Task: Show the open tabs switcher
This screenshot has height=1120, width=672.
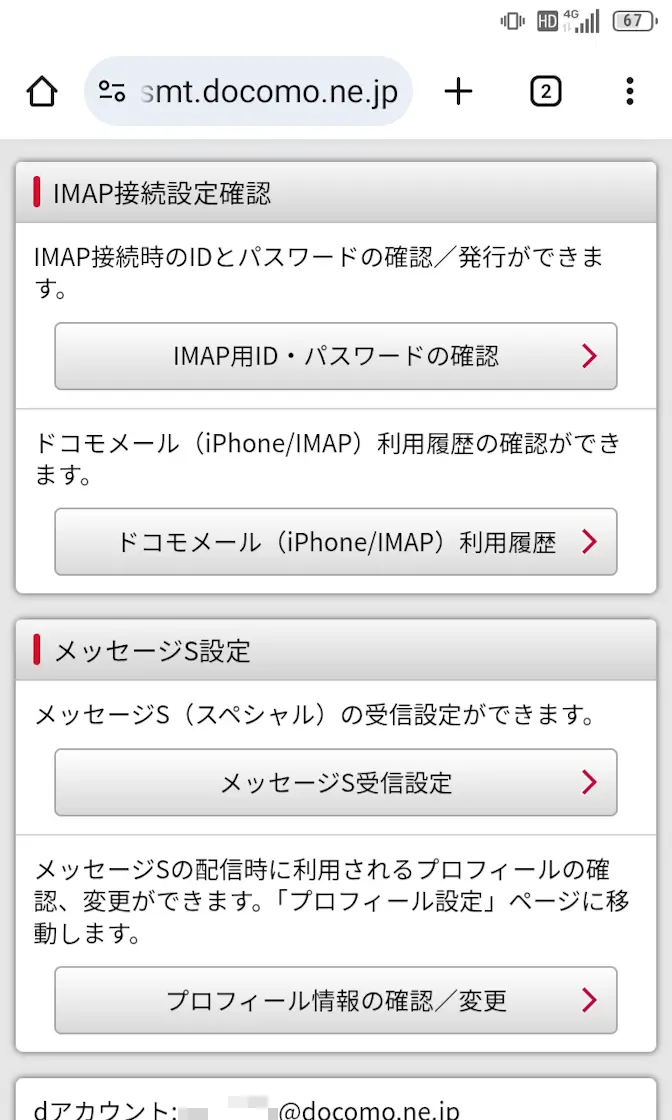Action: [x=545, y=92]
